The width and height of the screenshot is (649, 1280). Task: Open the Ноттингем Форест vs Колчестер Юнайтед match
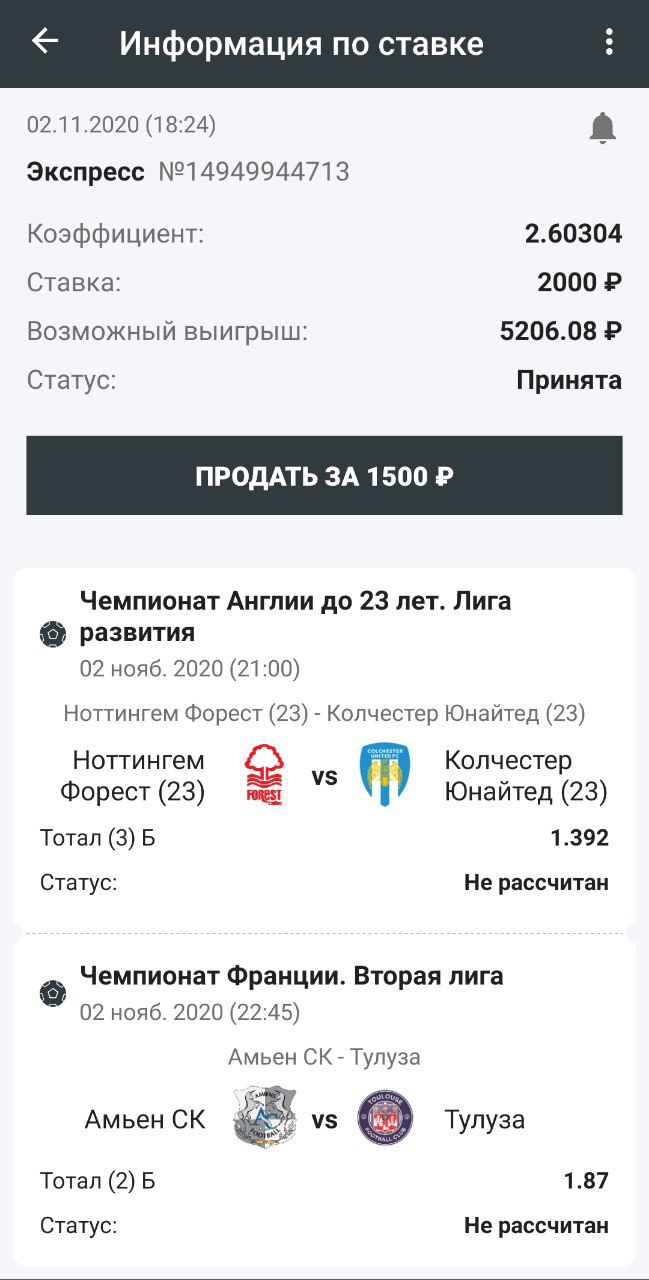coord(324,776)
